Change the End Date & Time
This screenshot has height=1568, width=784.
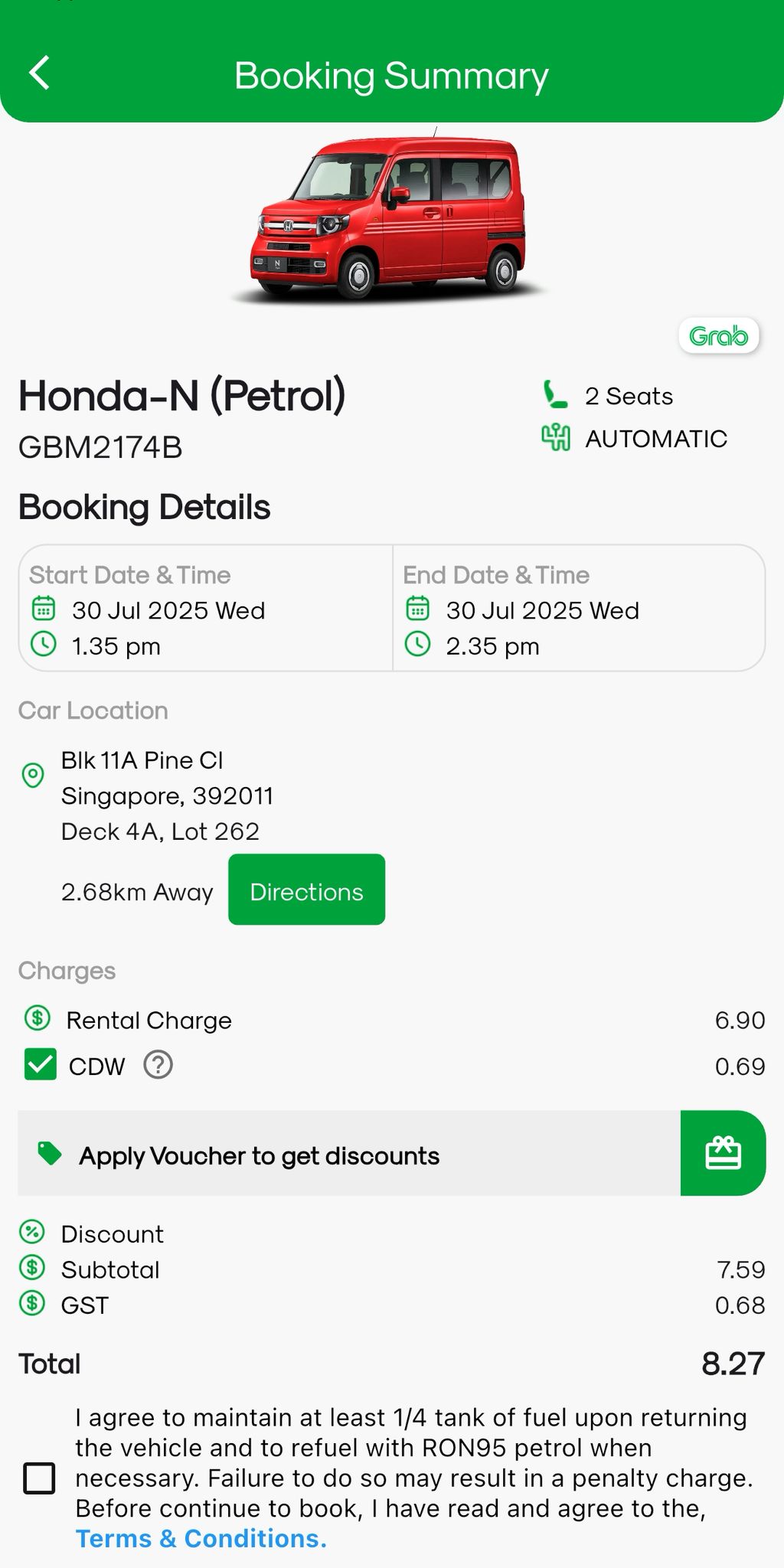579,609
